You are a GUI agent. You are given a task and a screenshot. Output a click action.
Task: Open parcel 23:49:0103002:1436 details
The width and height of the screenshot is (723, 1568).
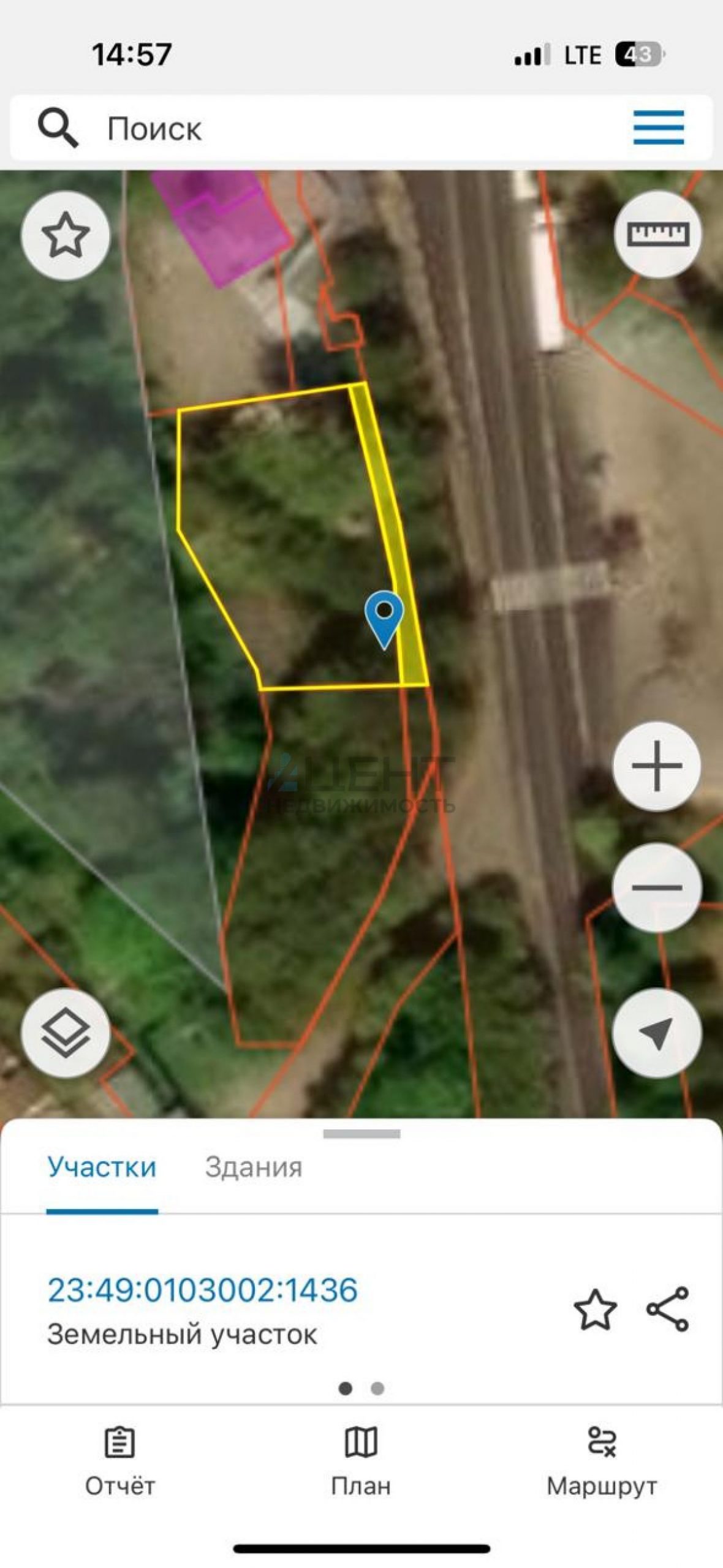[x=202, y=1290]
